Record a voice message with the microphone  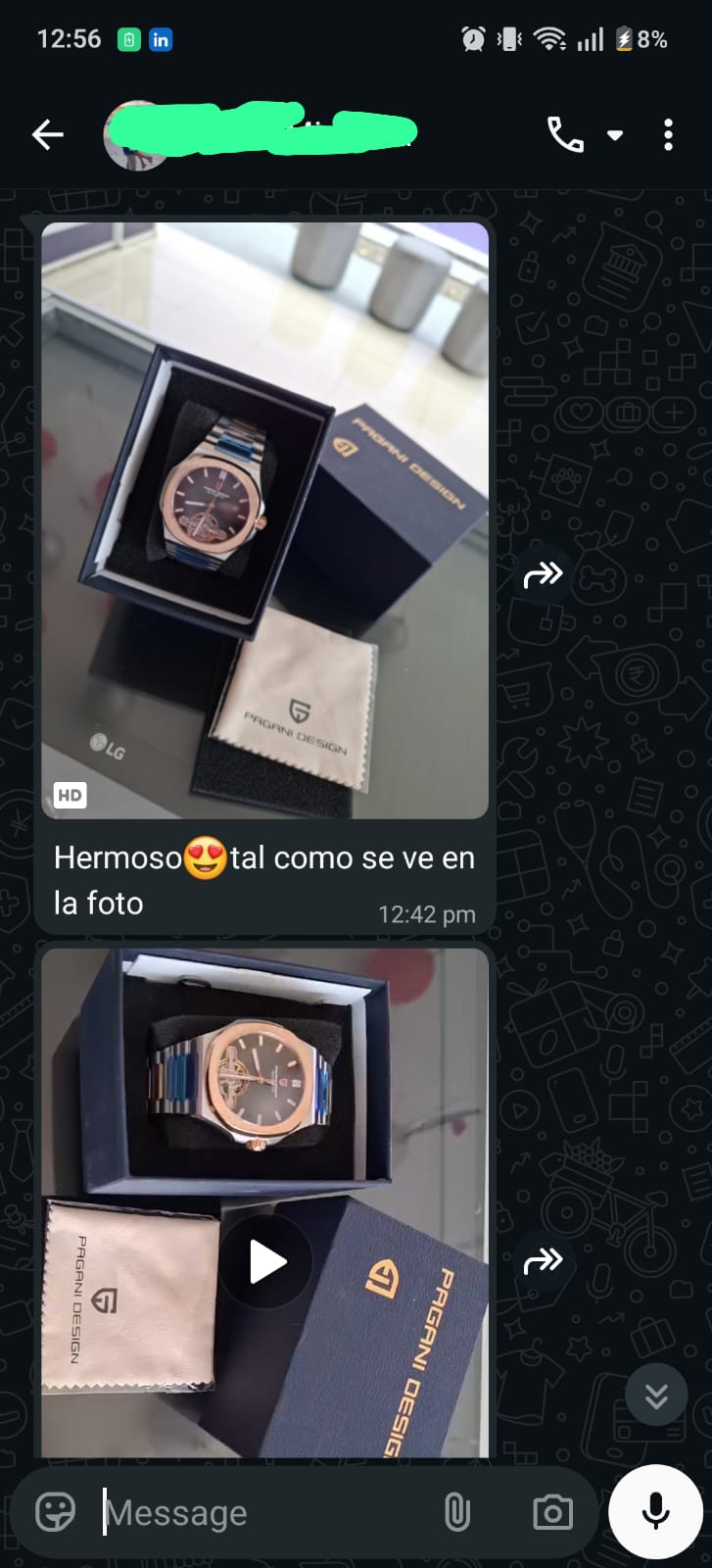(654, 1511)
